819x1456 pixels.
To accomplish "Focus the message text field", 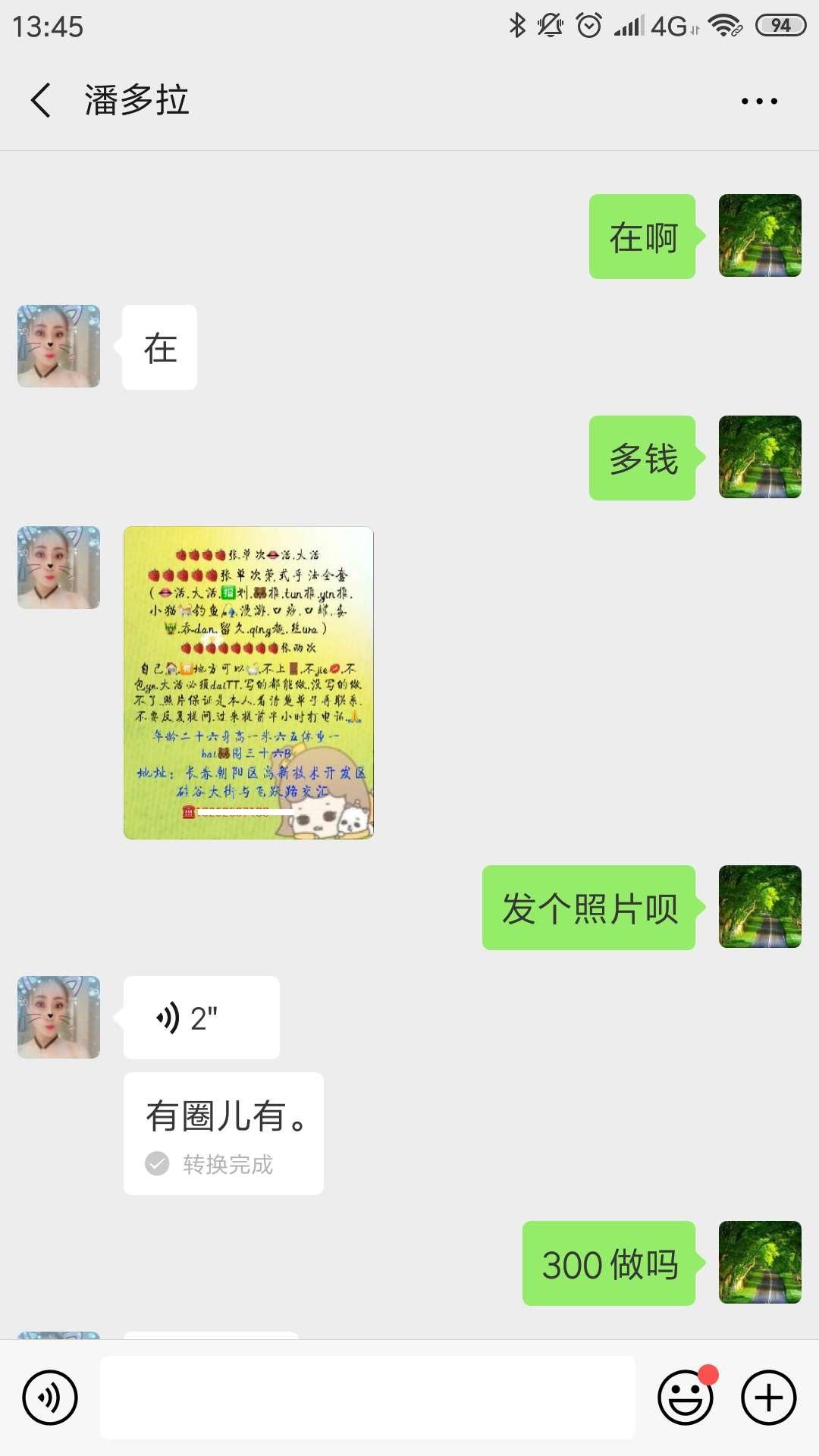I will click(368, 1398).
